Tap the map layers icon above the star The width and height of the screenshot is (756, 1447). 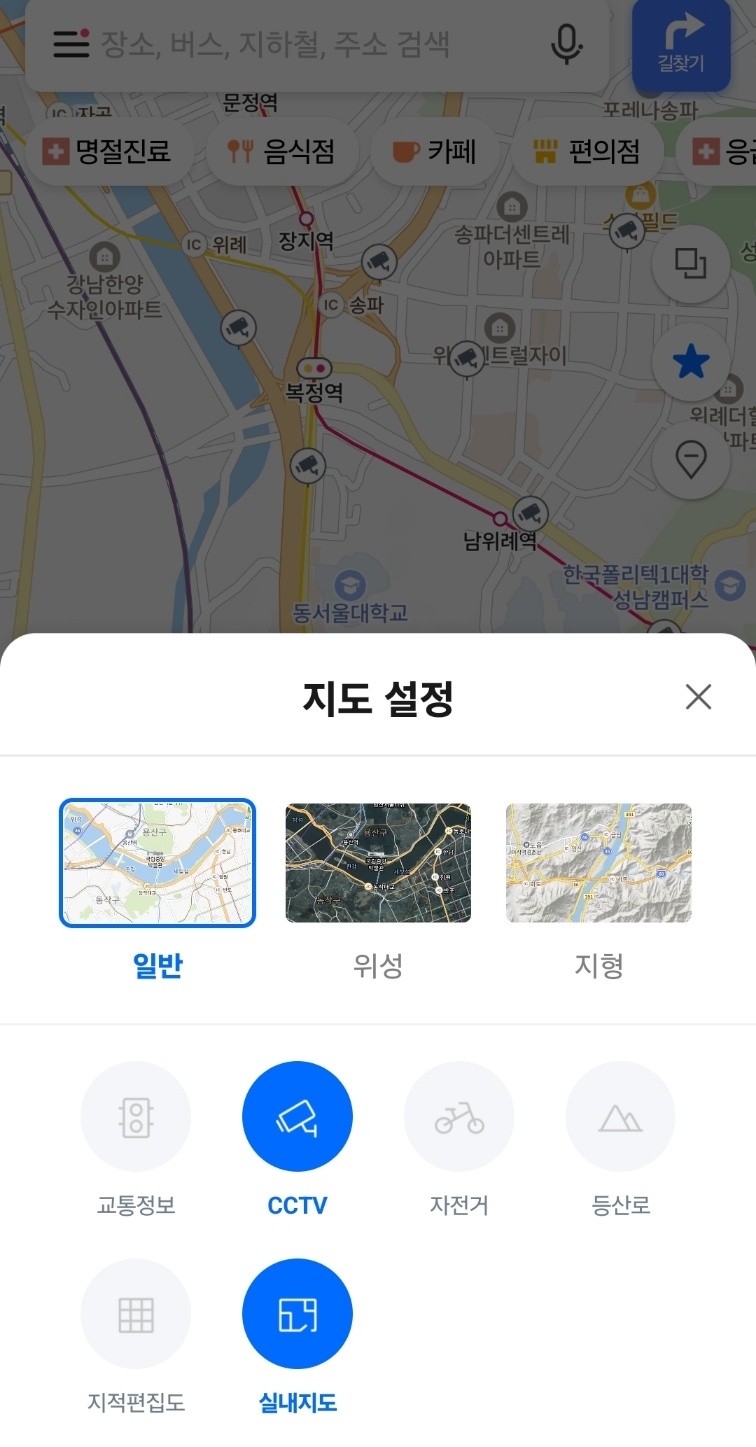click(x=691, y=264)
